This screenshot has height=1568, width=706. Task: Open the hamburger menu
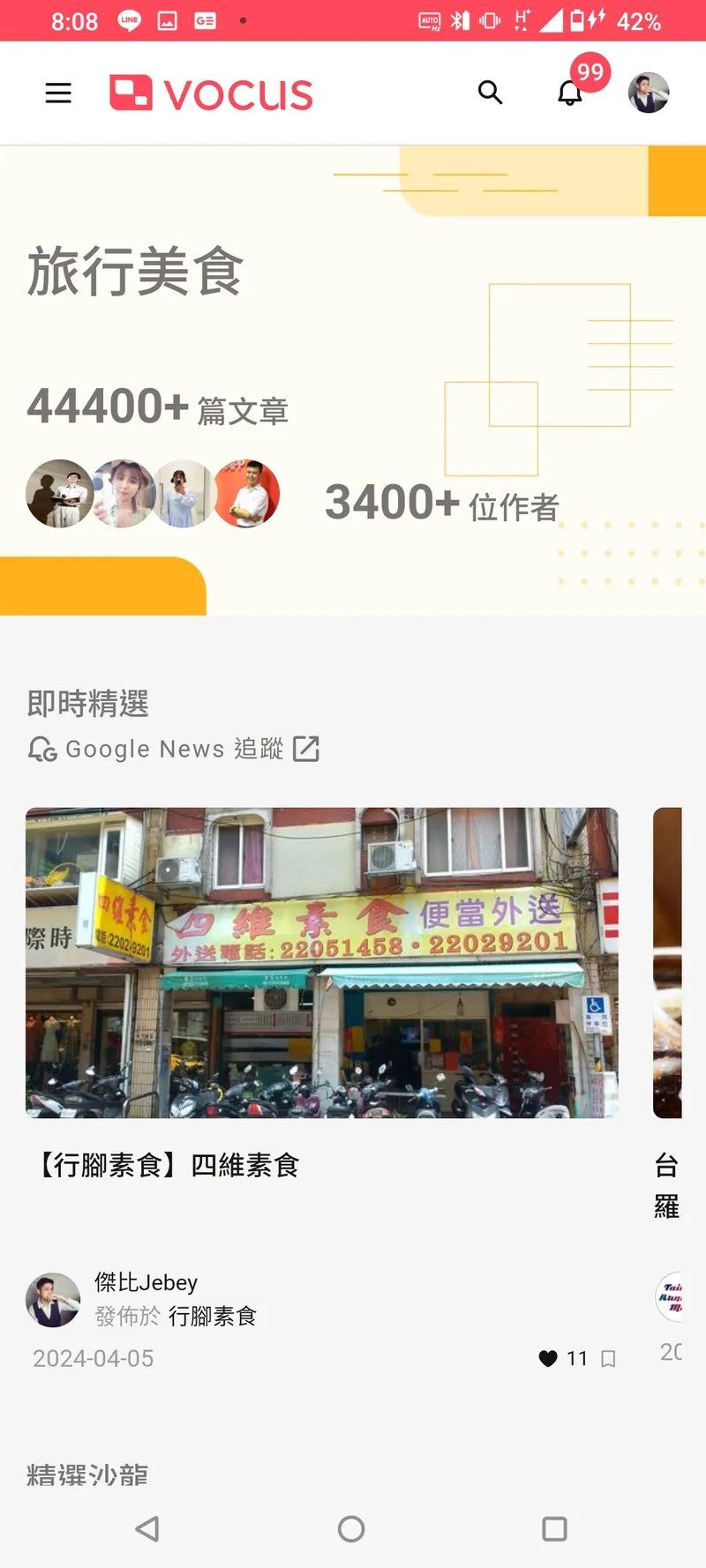58,93
